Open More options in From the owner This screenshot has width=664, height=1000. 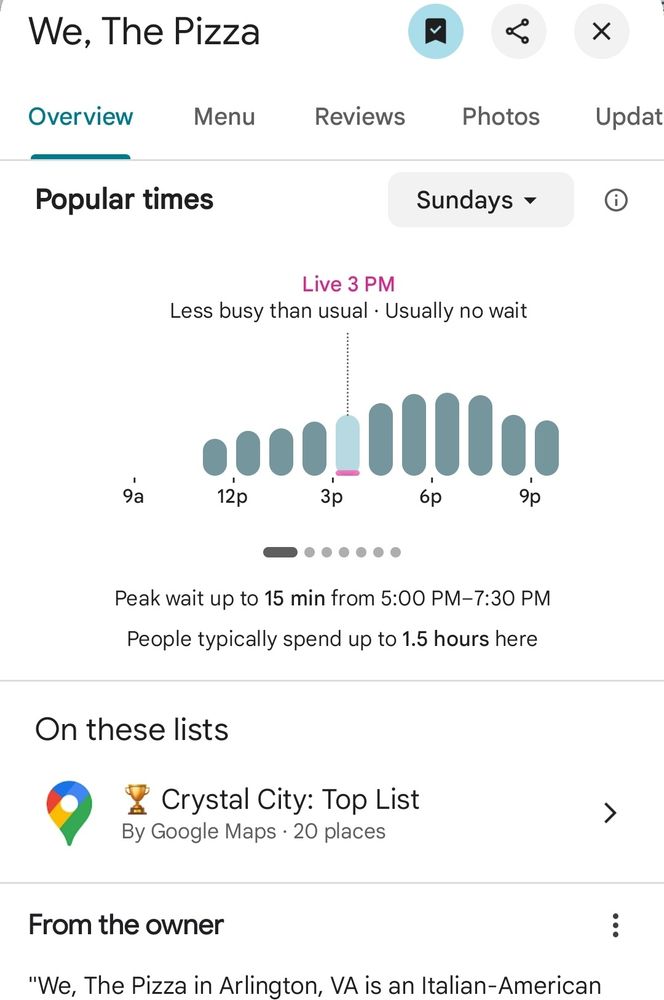615,925
